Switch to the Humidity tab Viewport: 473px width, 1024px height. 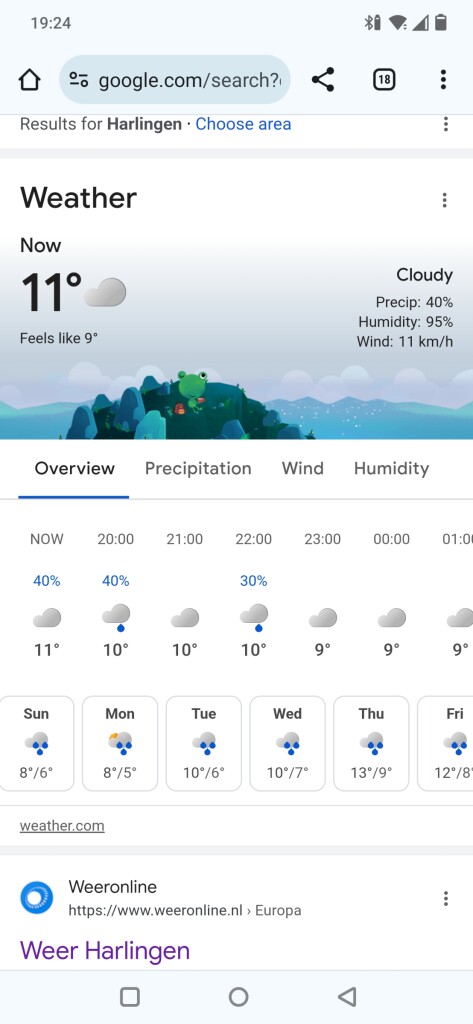point(391,468)
